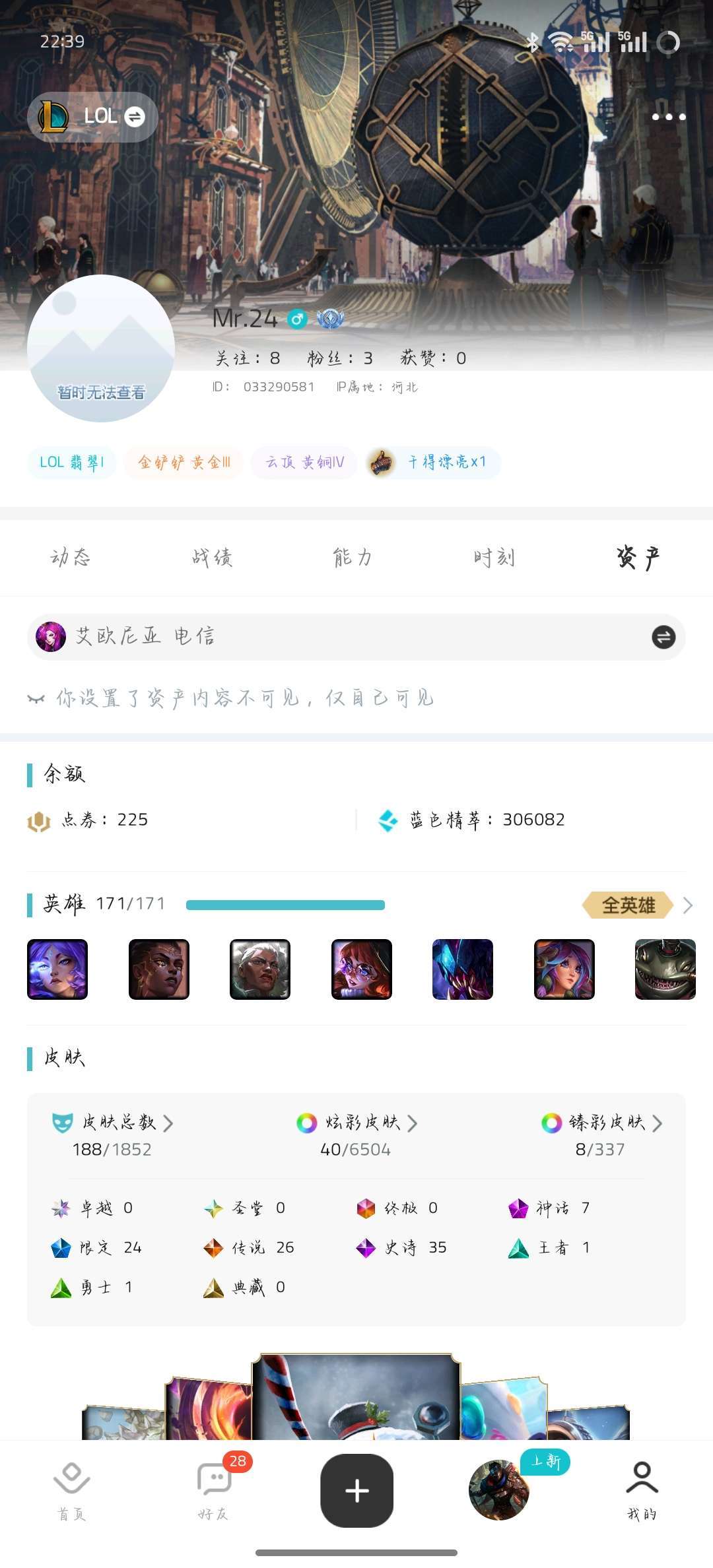Click the 皮肤总数 mask icon
Screen dimensions: 713x1568
tap(63, 1123)
